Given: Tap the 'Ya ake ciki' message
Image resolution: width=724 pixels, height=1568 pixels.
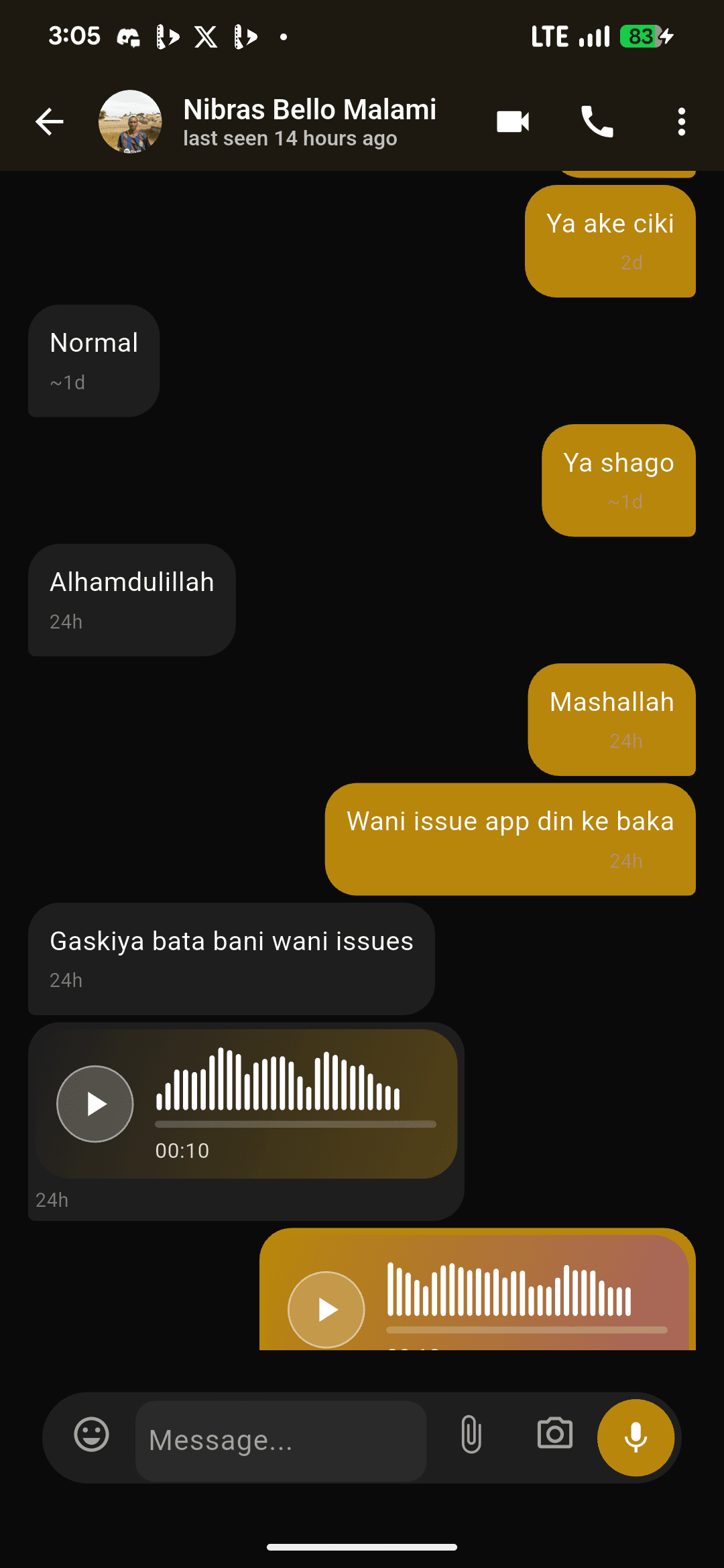Looking at the screenshot, I should 610,223.
